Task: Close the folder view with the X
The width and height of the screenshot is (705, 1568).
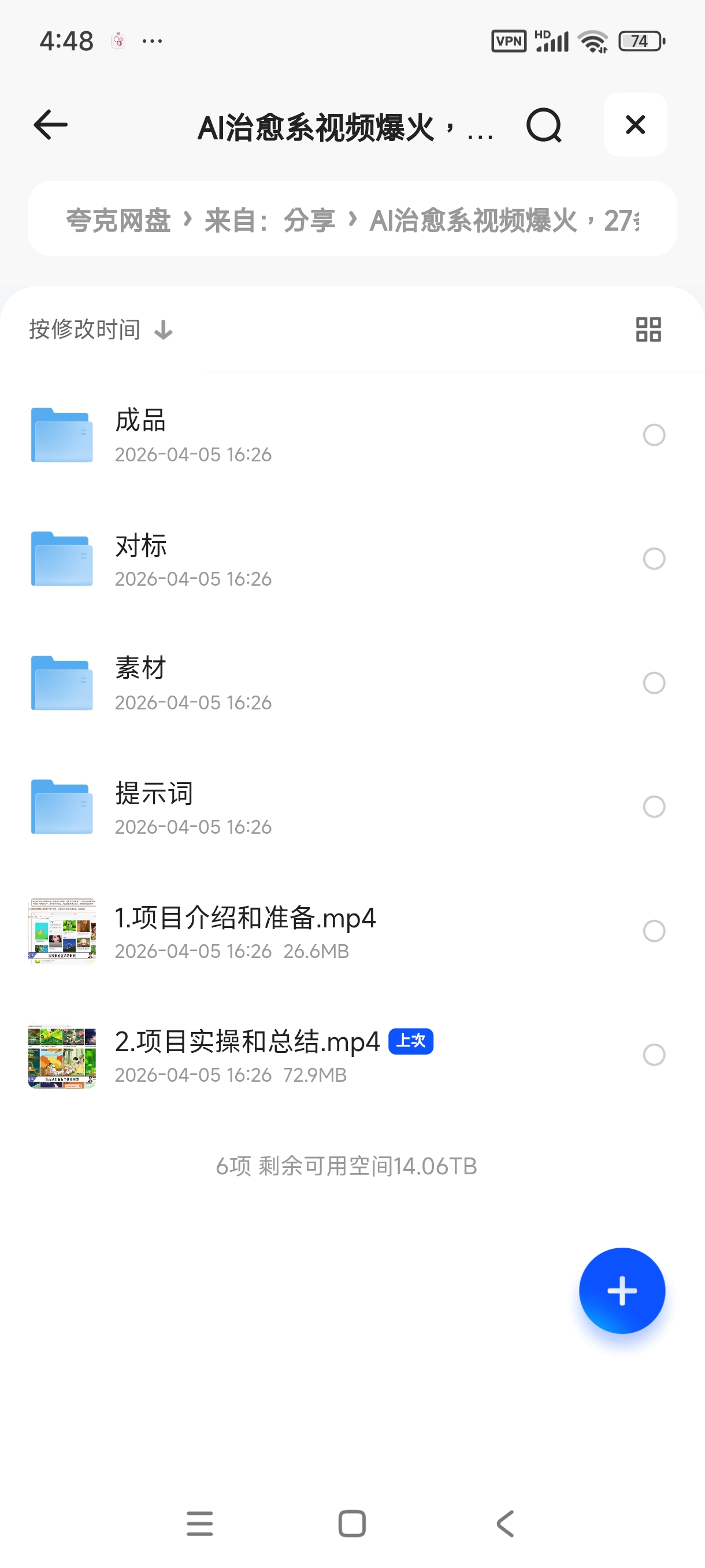Action: (x=635, y=125)
